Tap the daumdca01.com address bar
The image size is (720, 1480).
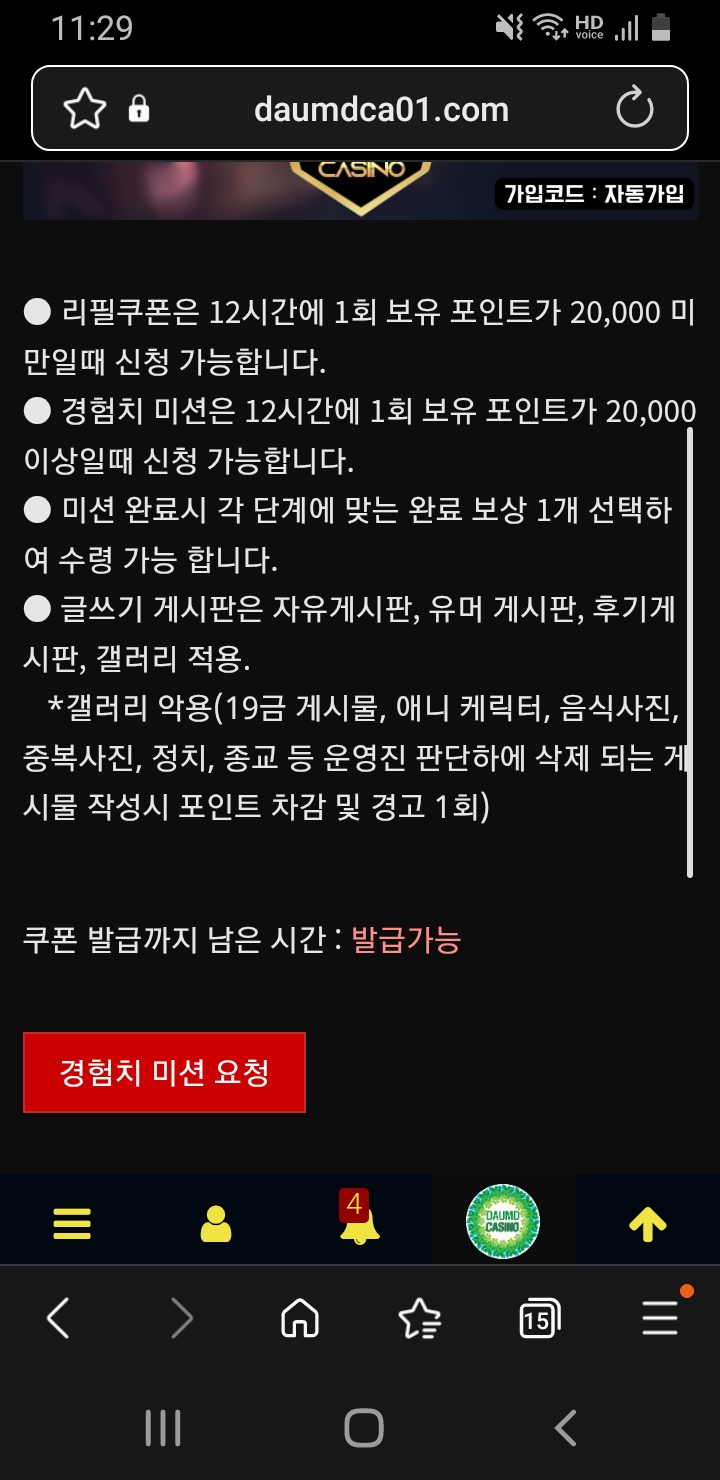coord(381,109)
